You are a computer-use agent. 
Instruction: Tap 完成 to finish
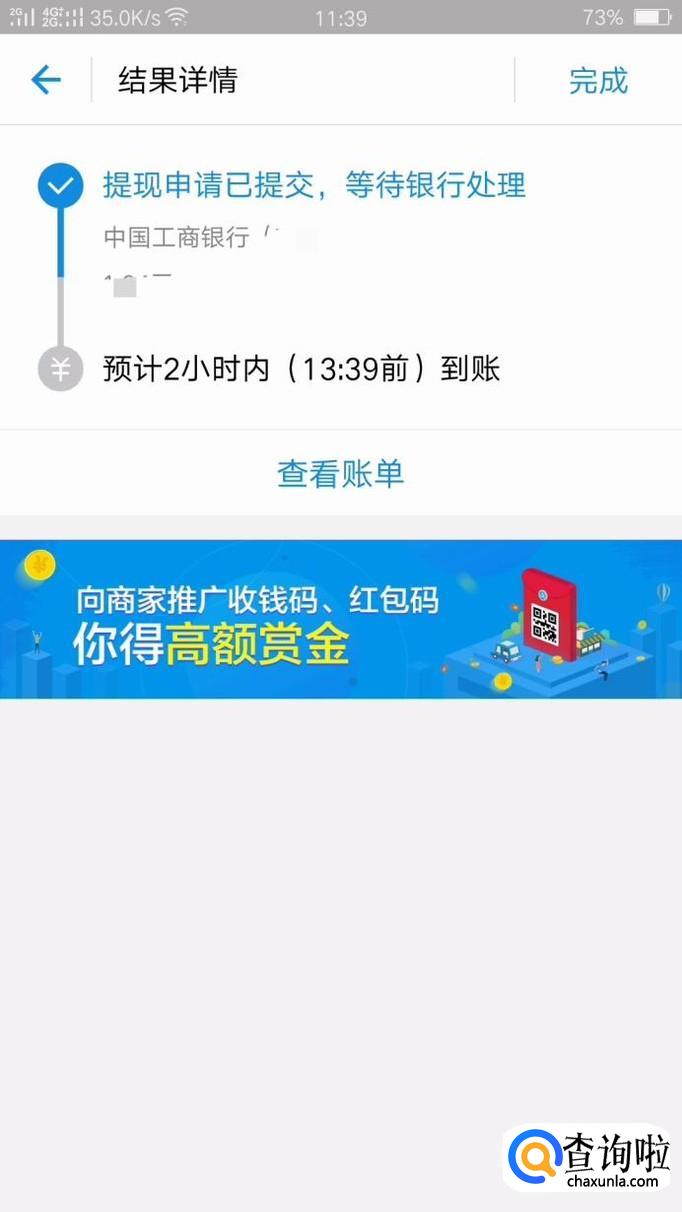(598, 80)
